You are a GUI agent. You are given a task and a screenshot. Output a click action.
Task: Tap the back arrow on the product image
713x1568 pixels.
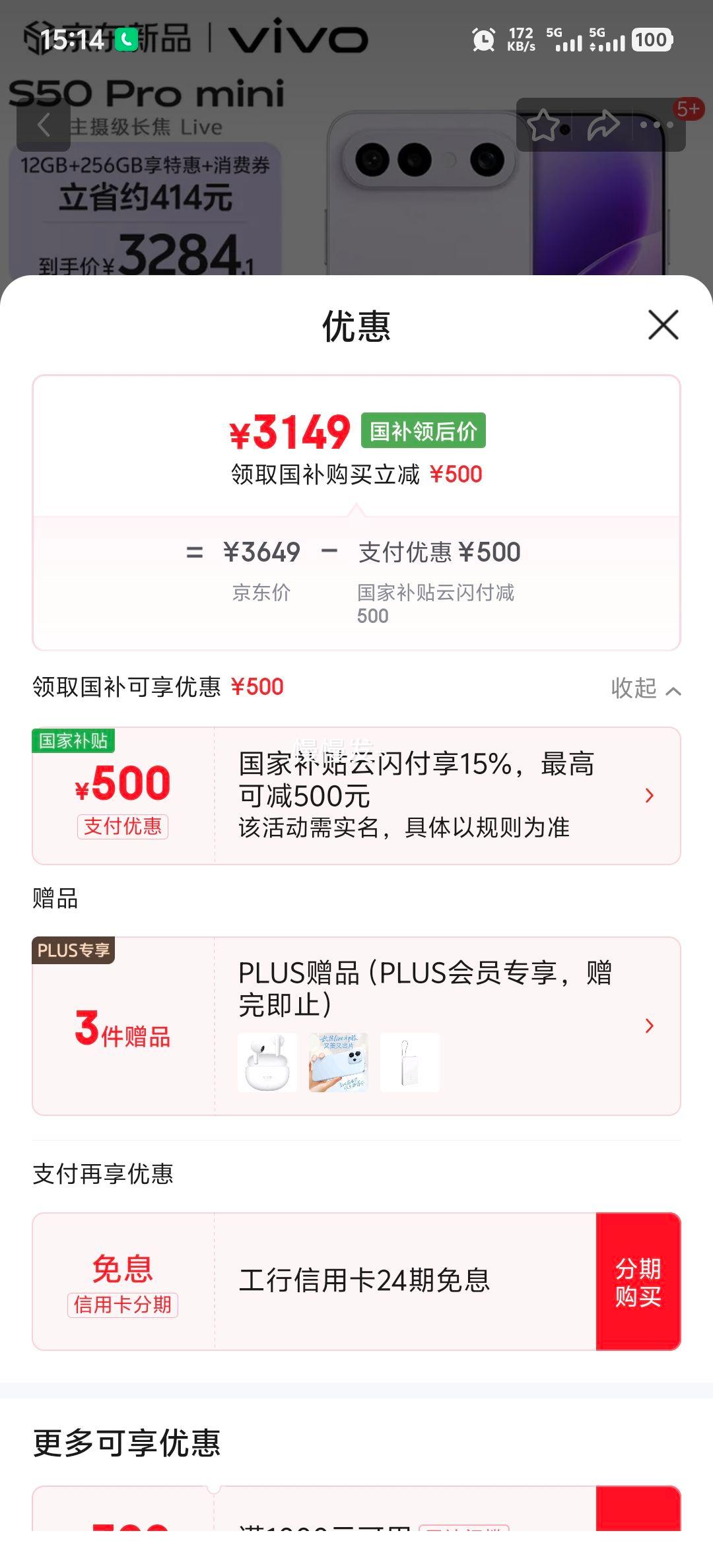pyautogui.click(x=44, y=125)
